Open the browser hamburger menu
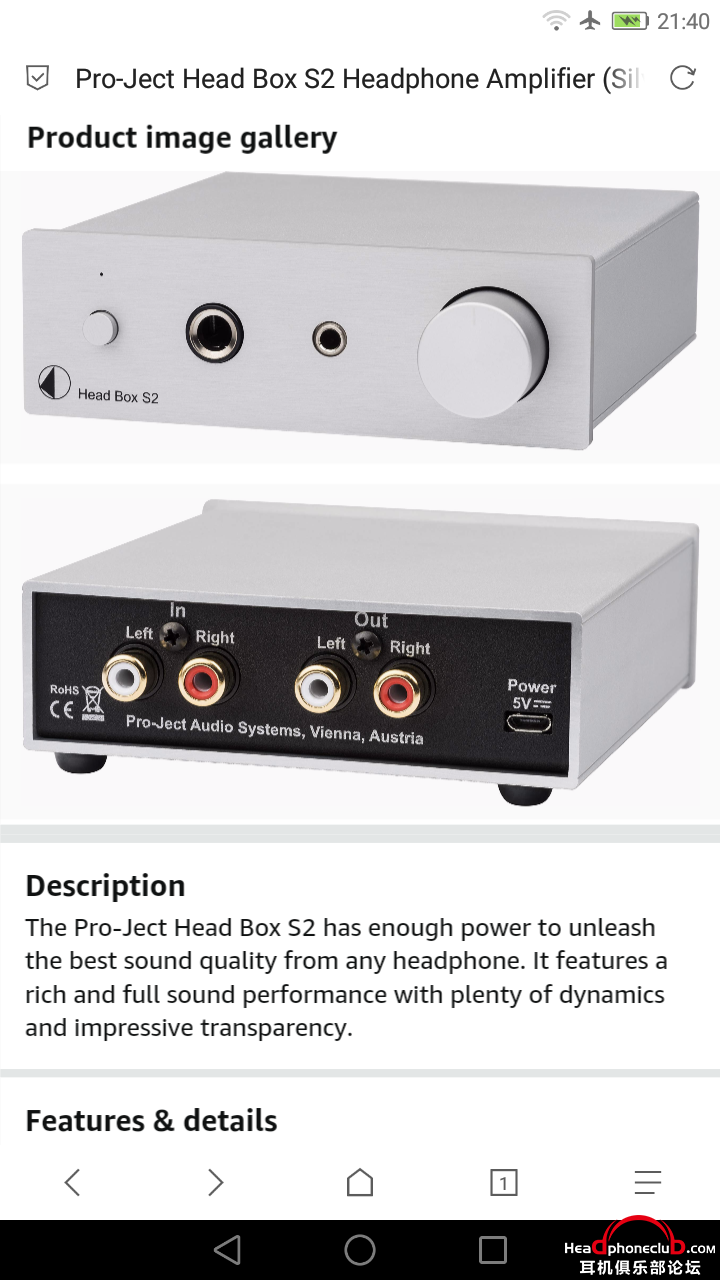The width and height of the screenshot is (720, 1280). pyautogui.click(x=648, y=1183)
